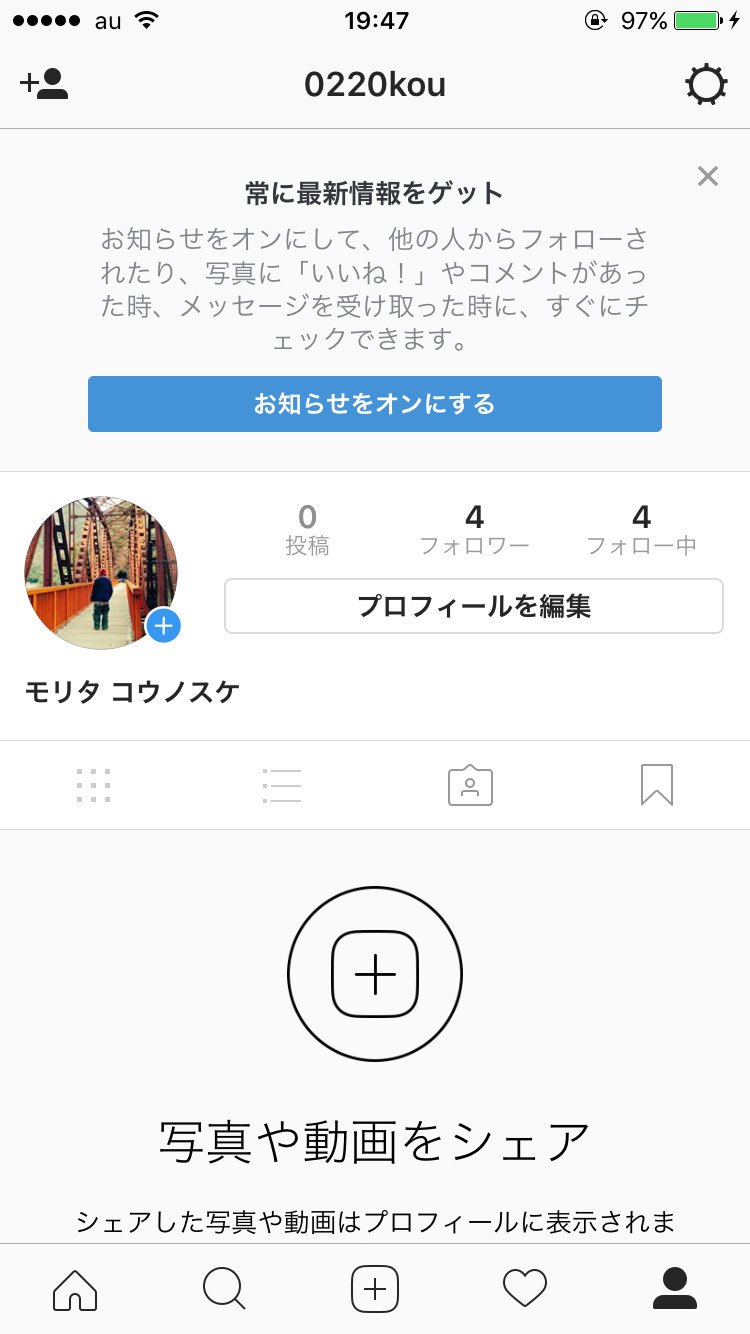The image size is (750, 1334).
Task: Dismiss the notifications prompt banner
Action: click(708, 177)
